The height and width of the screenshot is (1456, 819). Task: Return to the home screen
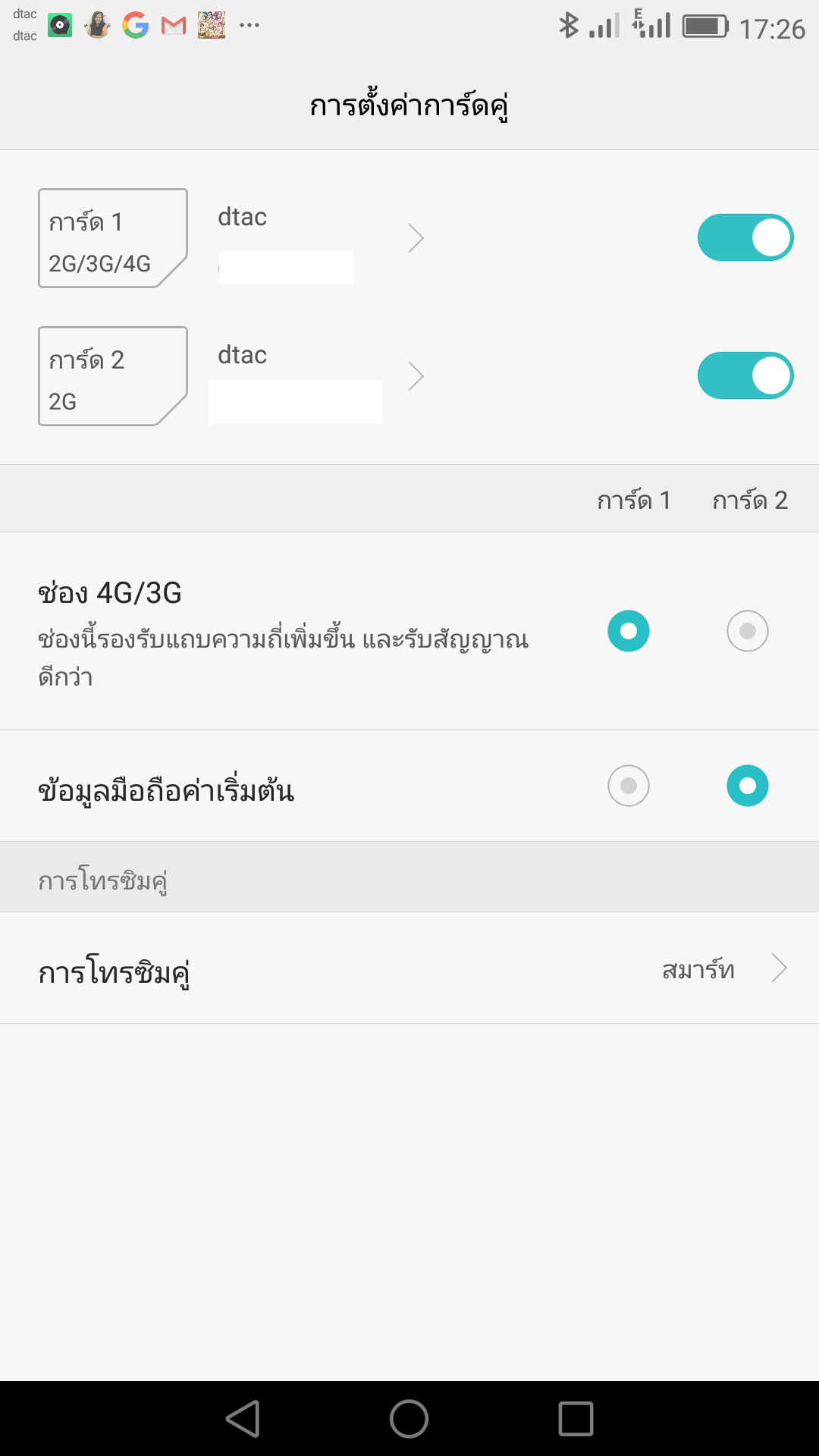[x=409, y=1419]
